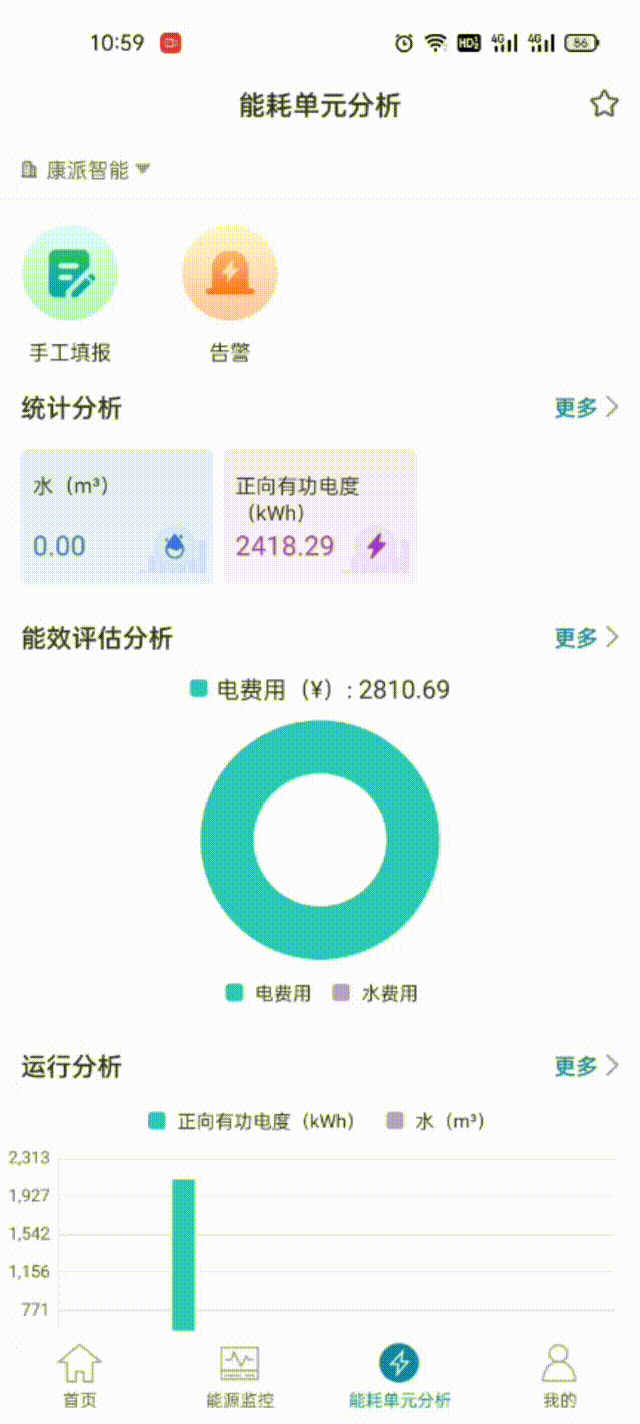Image resolution: width=640 pixels, height=1424 pixels.
Task: Select the 能耗单元分析 tab
Action: (400, 1375)
